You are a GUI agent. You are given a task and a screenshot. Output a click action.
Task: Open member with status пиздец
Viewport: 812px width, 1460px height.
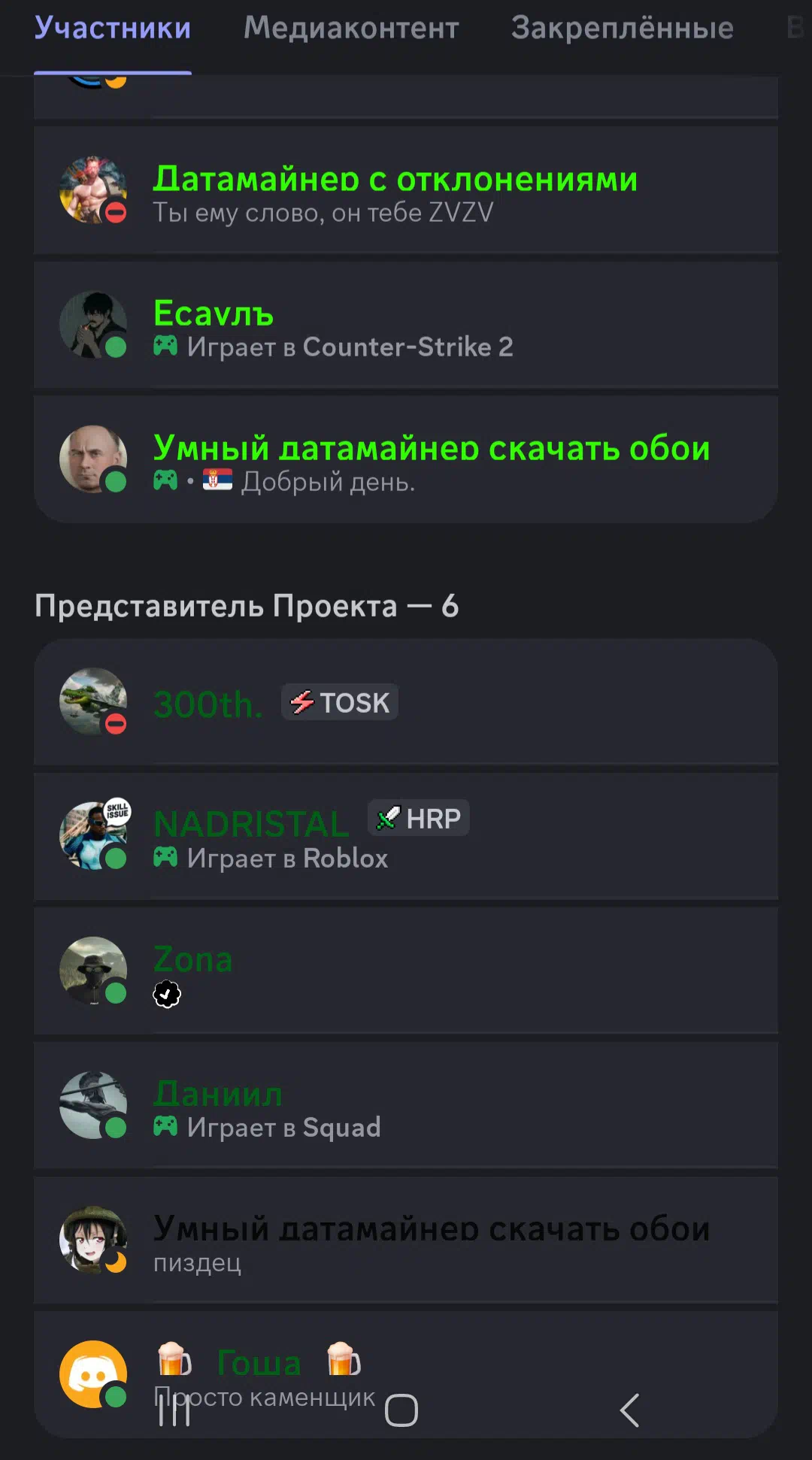pyautogui.click(x=406, y=1240)
